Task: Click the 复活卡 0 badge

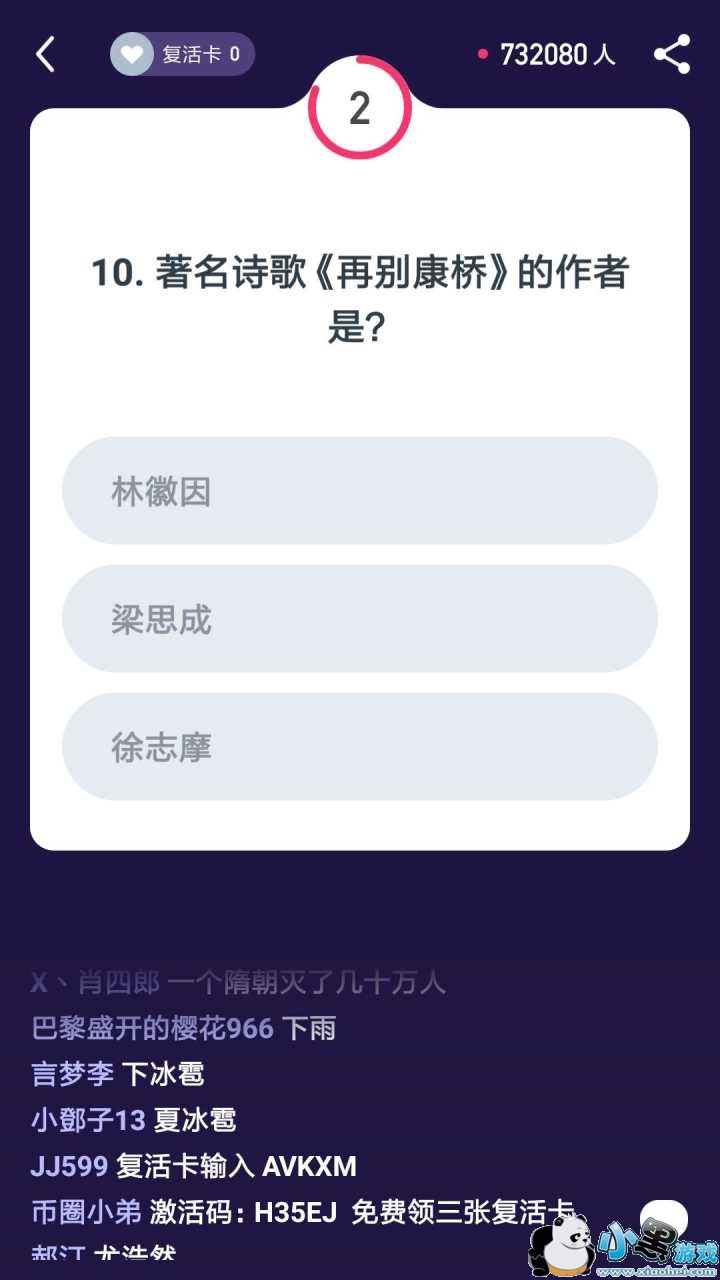Action: pyautogui.click(x=180, y=55)
